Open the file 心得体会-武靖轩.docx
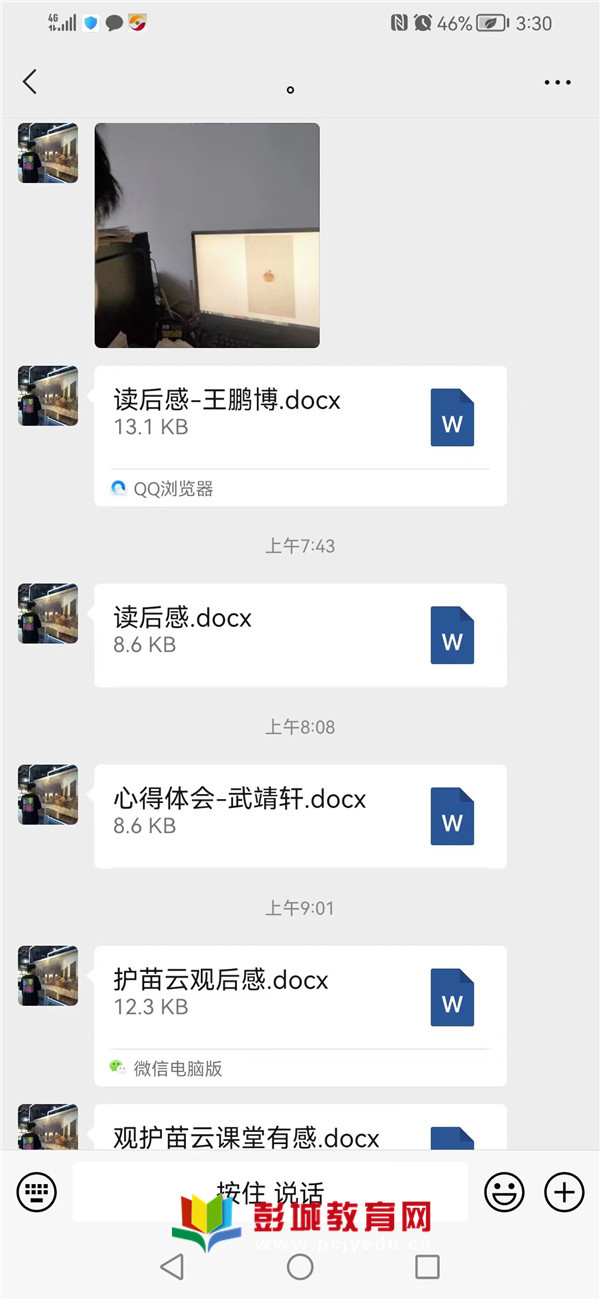The width and height of the screenshot is (600, 1300). (x=300, y=816)
